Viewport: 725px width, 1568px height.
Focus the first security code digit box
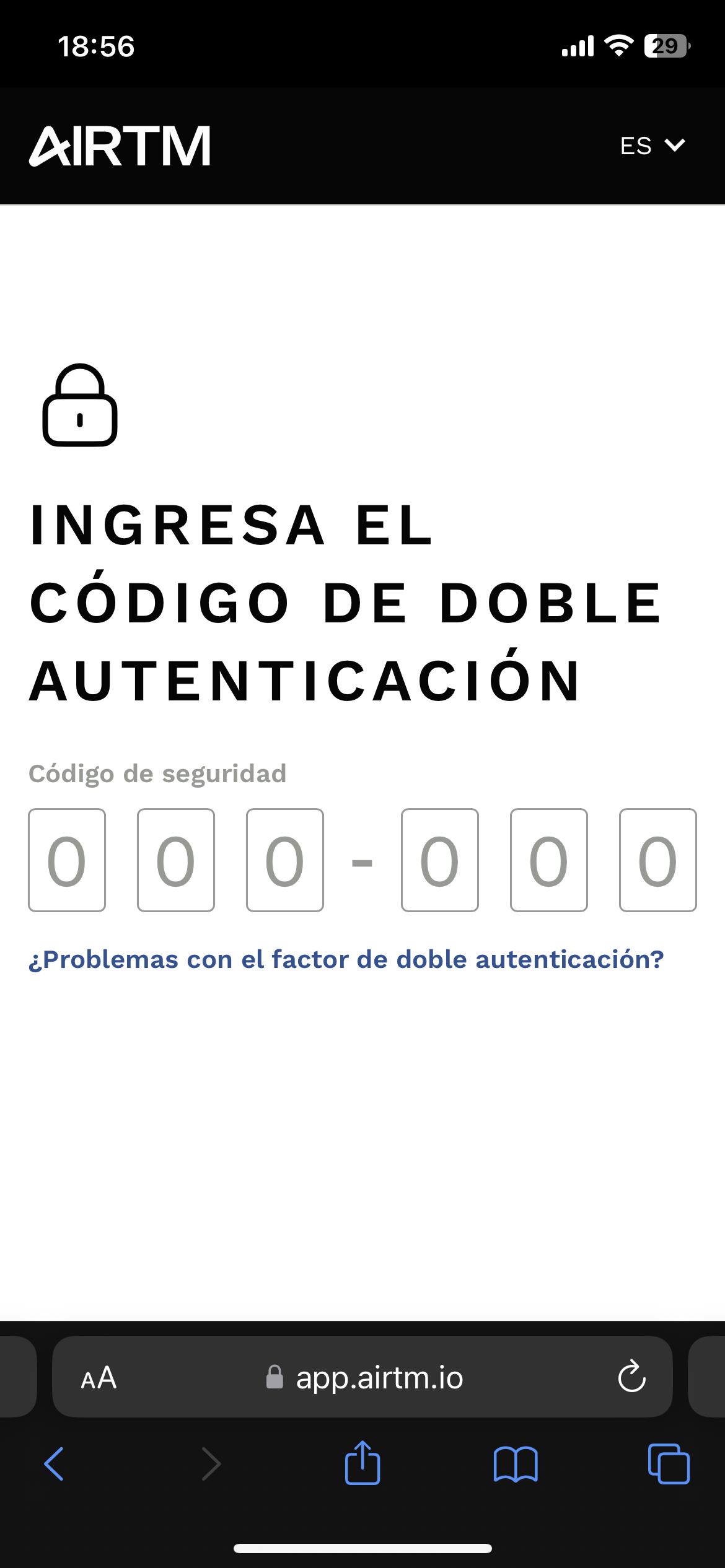pyautogui.click(x=67, y=860)
